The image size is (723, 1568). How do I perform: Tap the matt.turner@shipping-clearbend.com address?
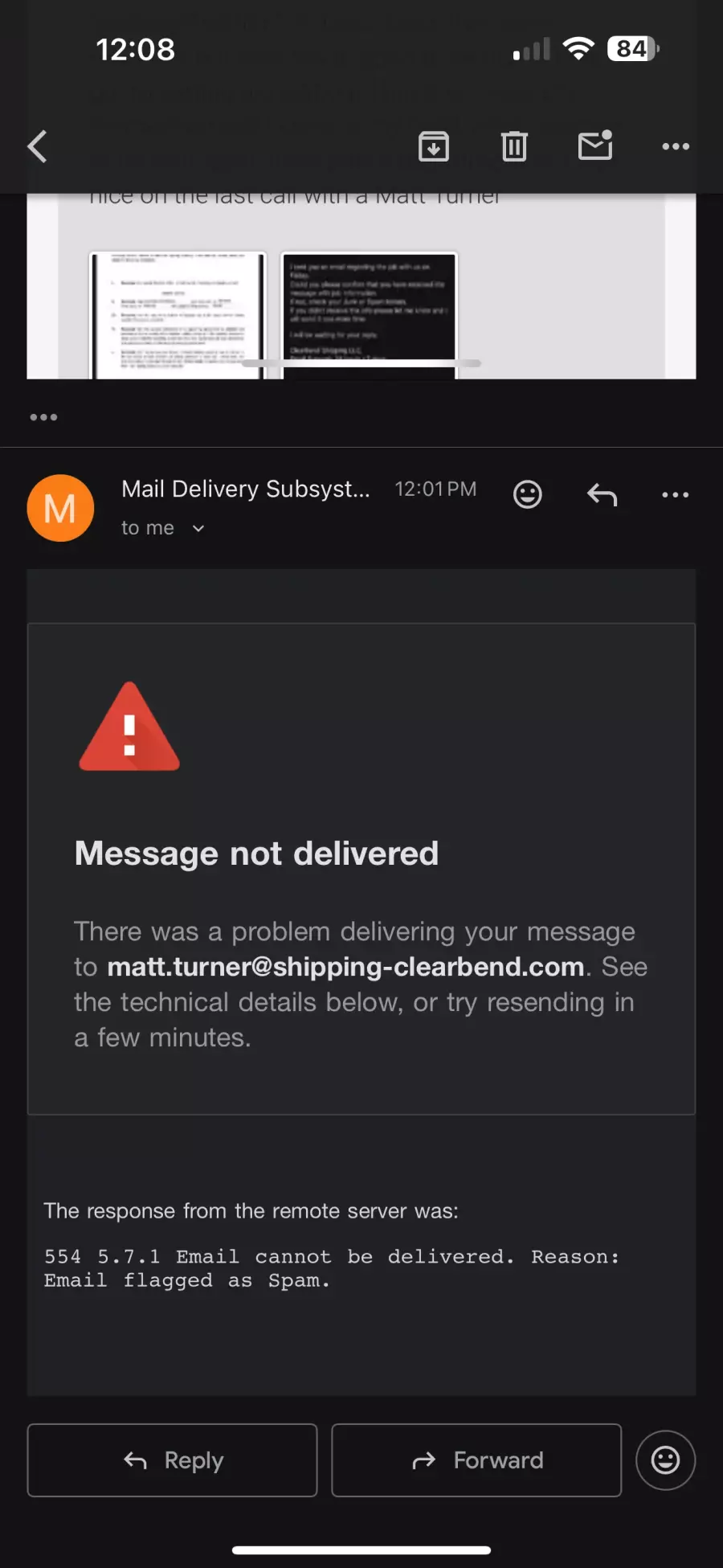[345, 967]
